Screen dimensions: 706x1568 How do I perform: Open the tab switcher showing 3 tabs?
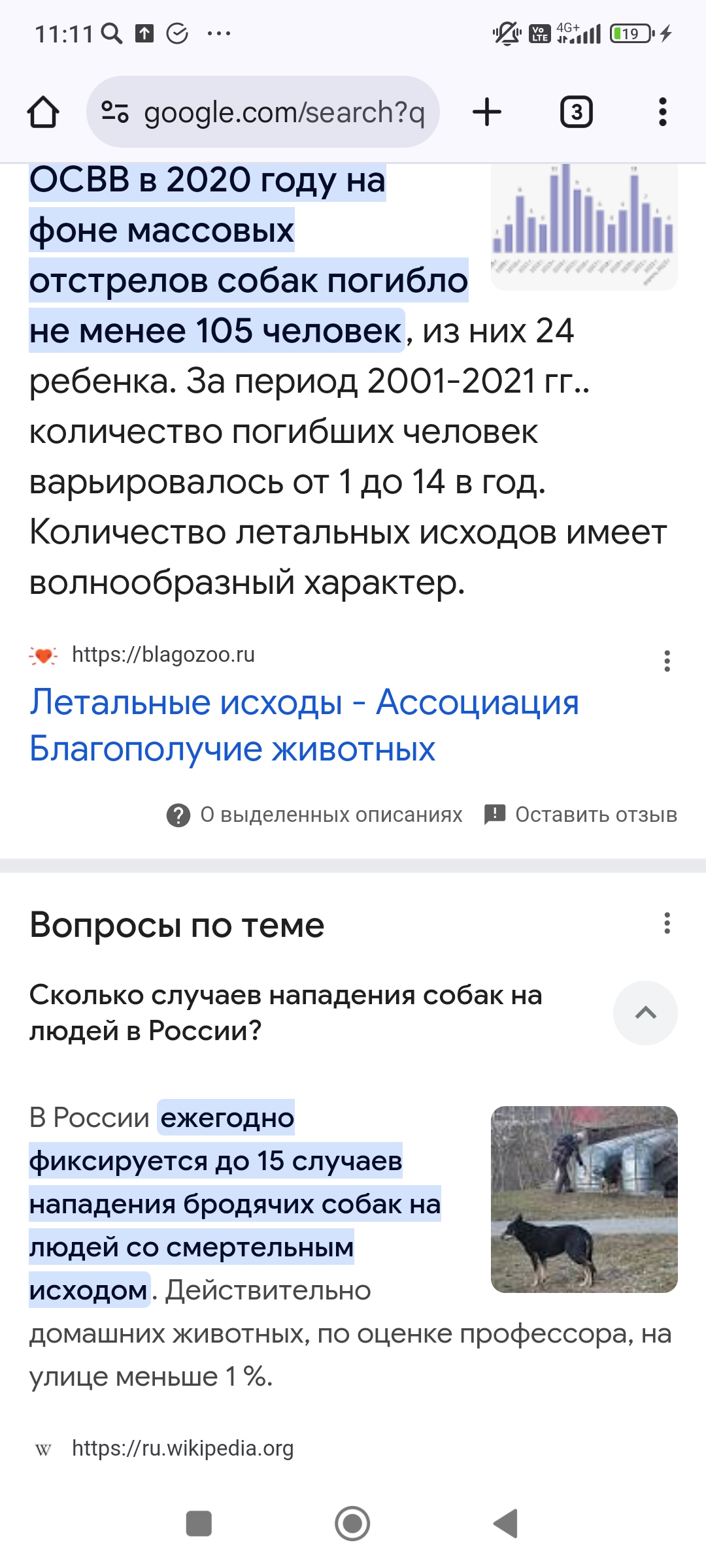[x=576, y=112]
